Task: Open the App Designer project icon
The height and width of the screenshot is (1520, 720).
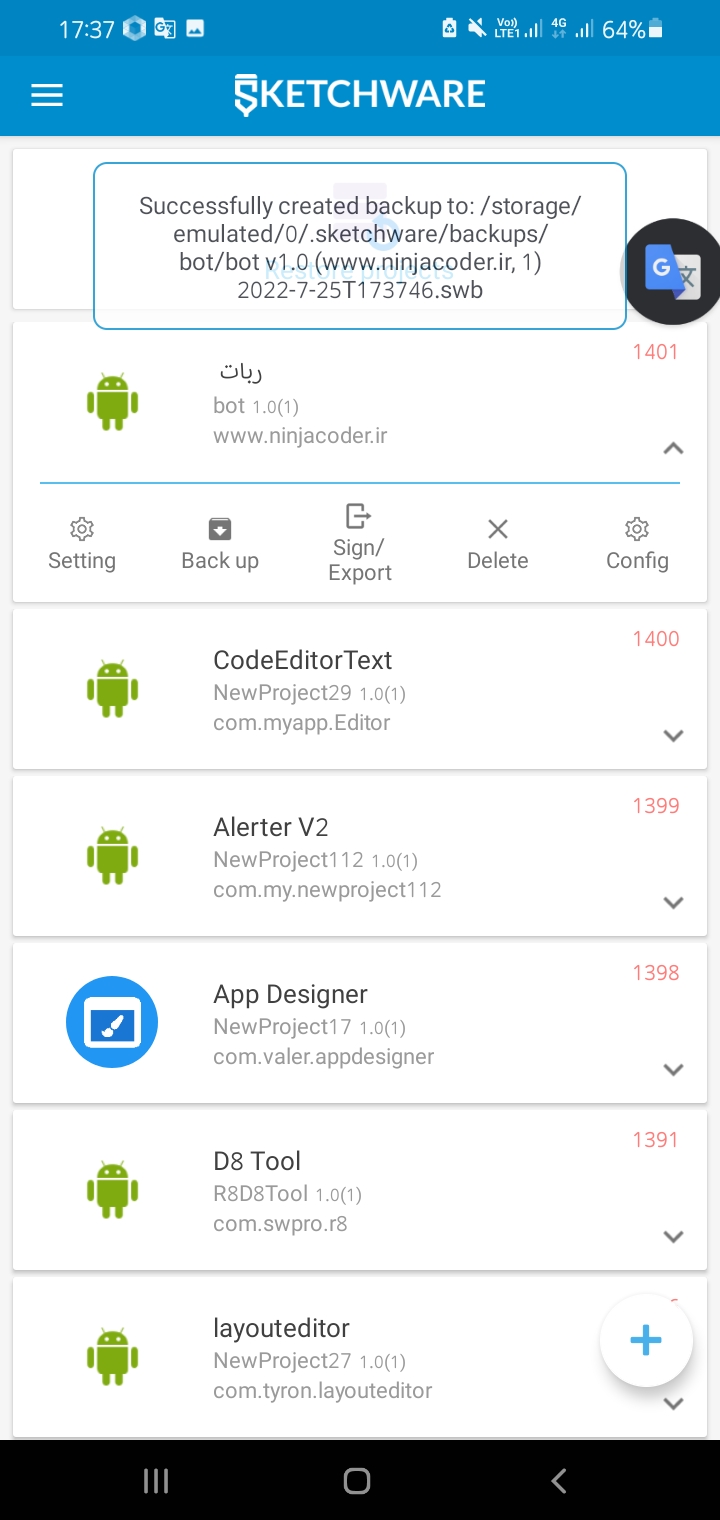Action: (112, 1022)
